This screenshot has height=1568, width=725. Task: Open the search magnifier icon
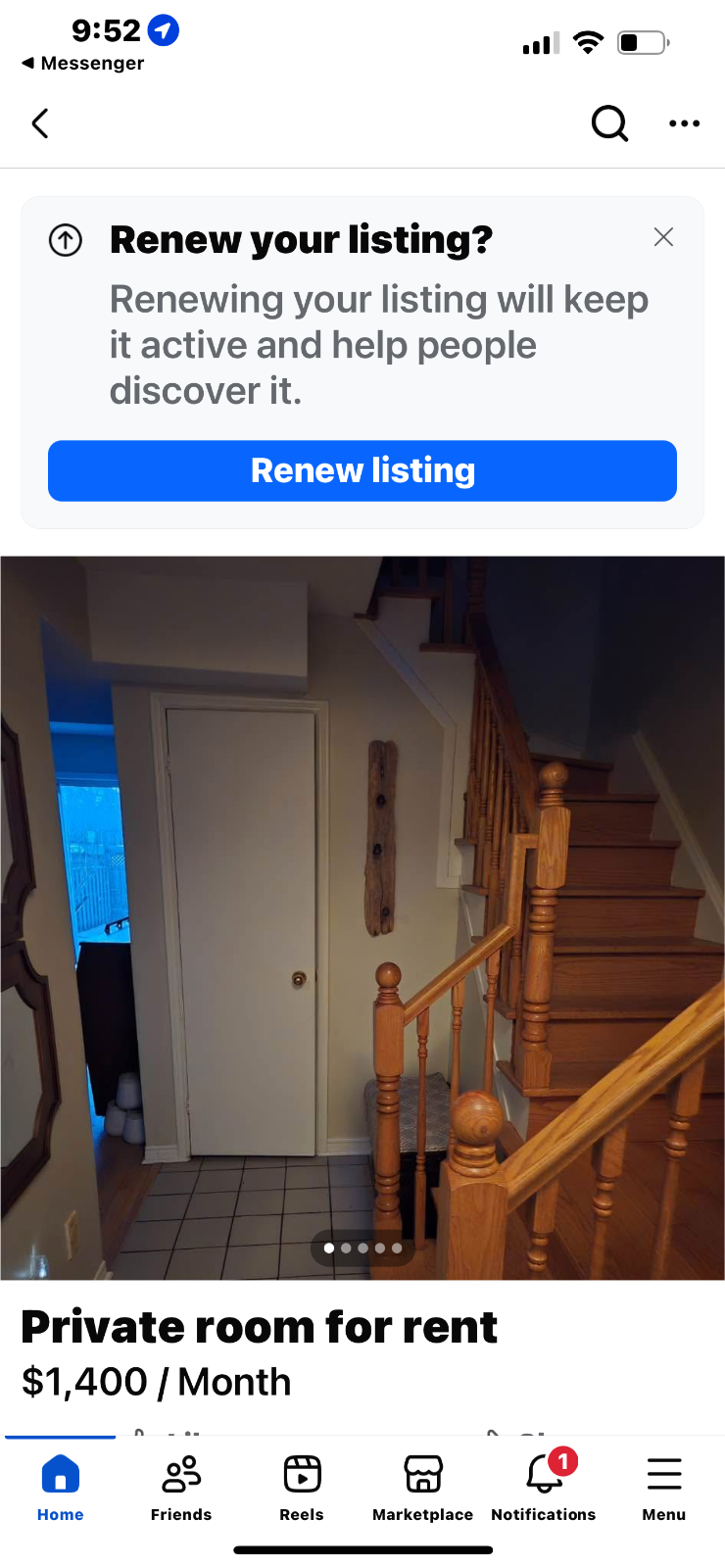(x=609, y=123)
